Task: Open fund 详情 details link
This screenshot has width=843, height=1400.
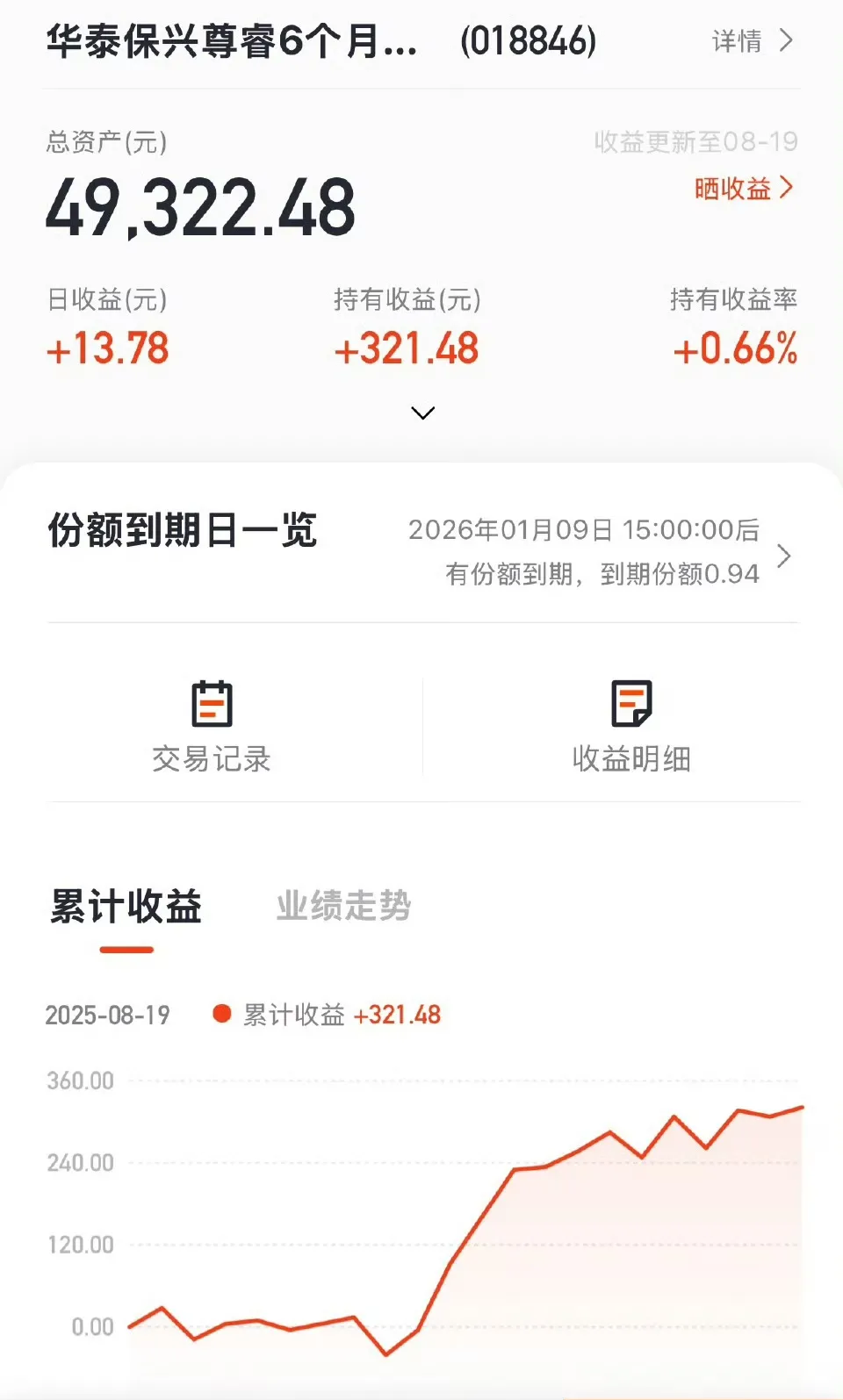Action: tap(752, 41)
